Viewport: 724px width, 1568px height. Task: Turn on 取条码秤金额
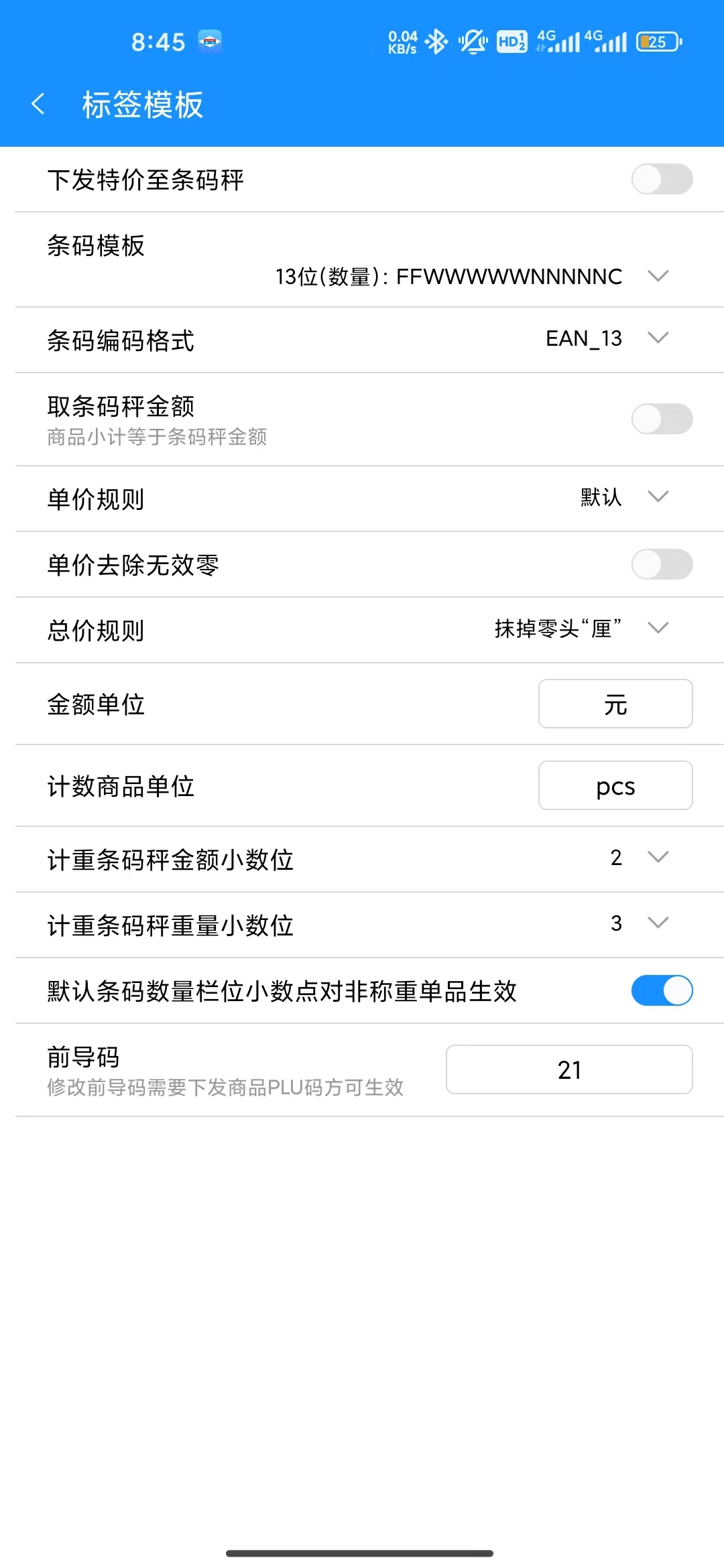point(662,419)
